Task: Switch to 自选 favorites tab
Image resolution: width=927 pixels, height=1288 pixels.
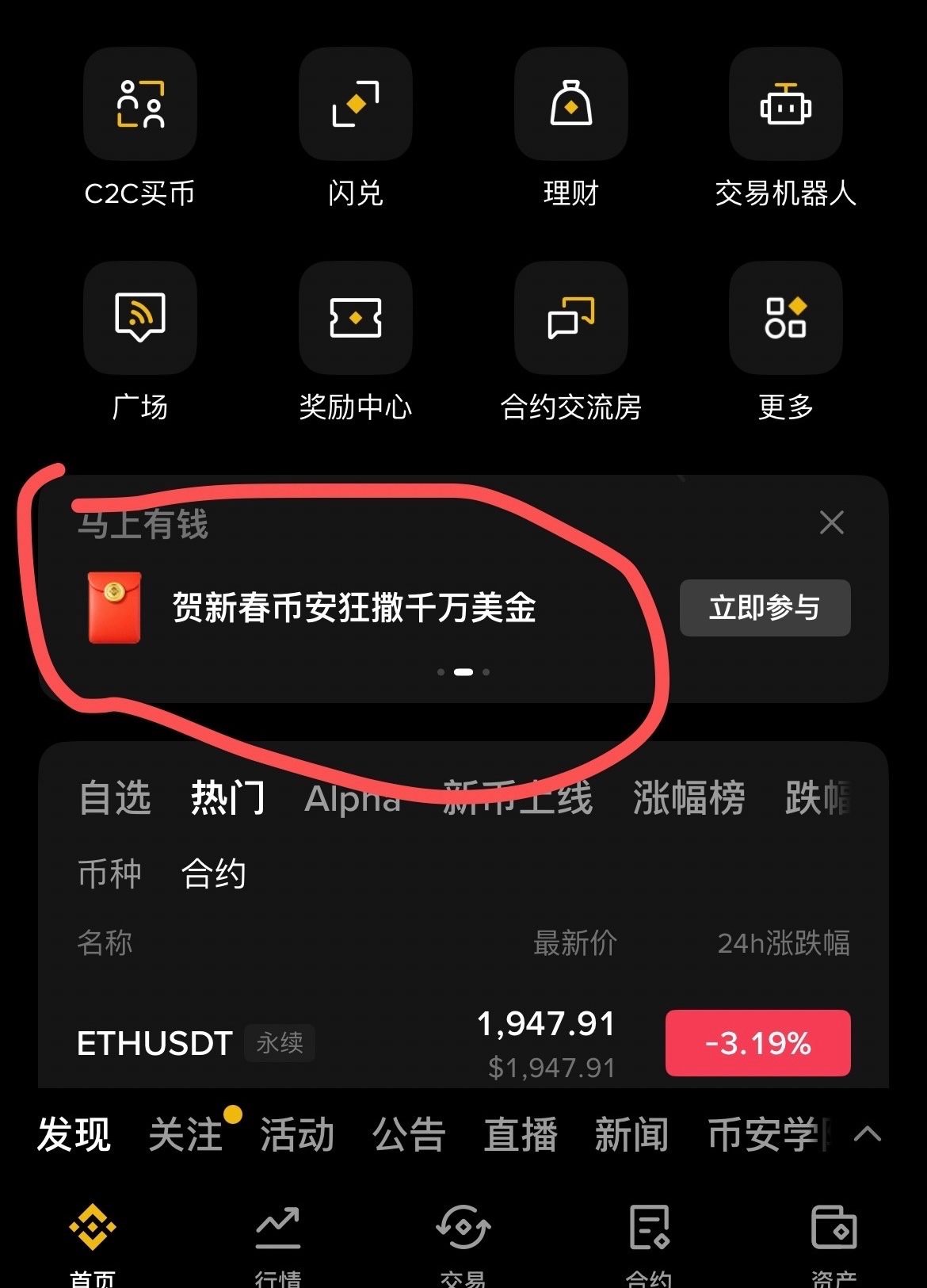Action: 116,797
